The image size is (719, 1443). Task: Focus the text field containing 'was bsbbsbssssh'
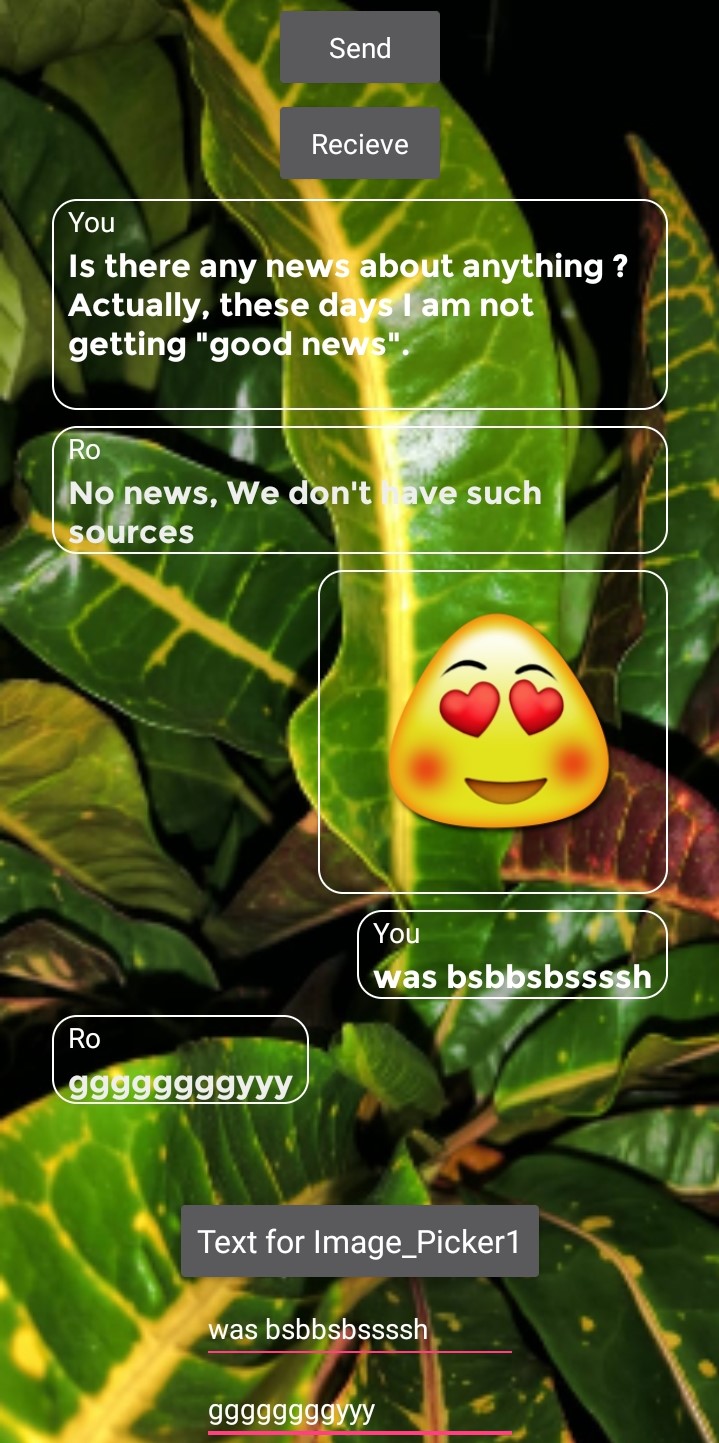tap(359, 1330)
